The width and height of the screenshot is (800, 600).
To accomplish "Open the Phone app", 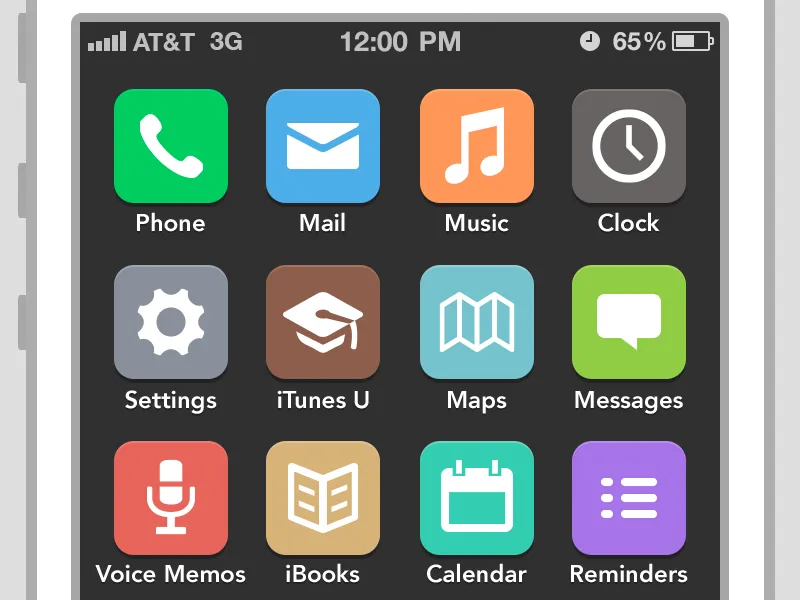I will pyautogui.click(x=171, y=146).
